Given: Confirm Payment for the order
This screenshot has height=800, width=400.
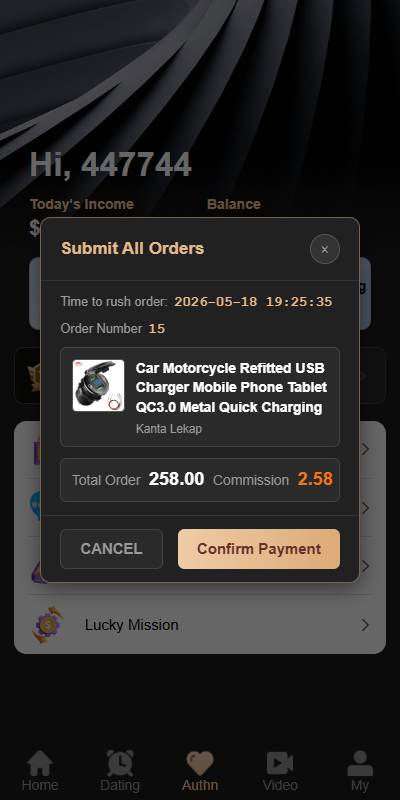Looking at the screenshot, I should (259, 549).
